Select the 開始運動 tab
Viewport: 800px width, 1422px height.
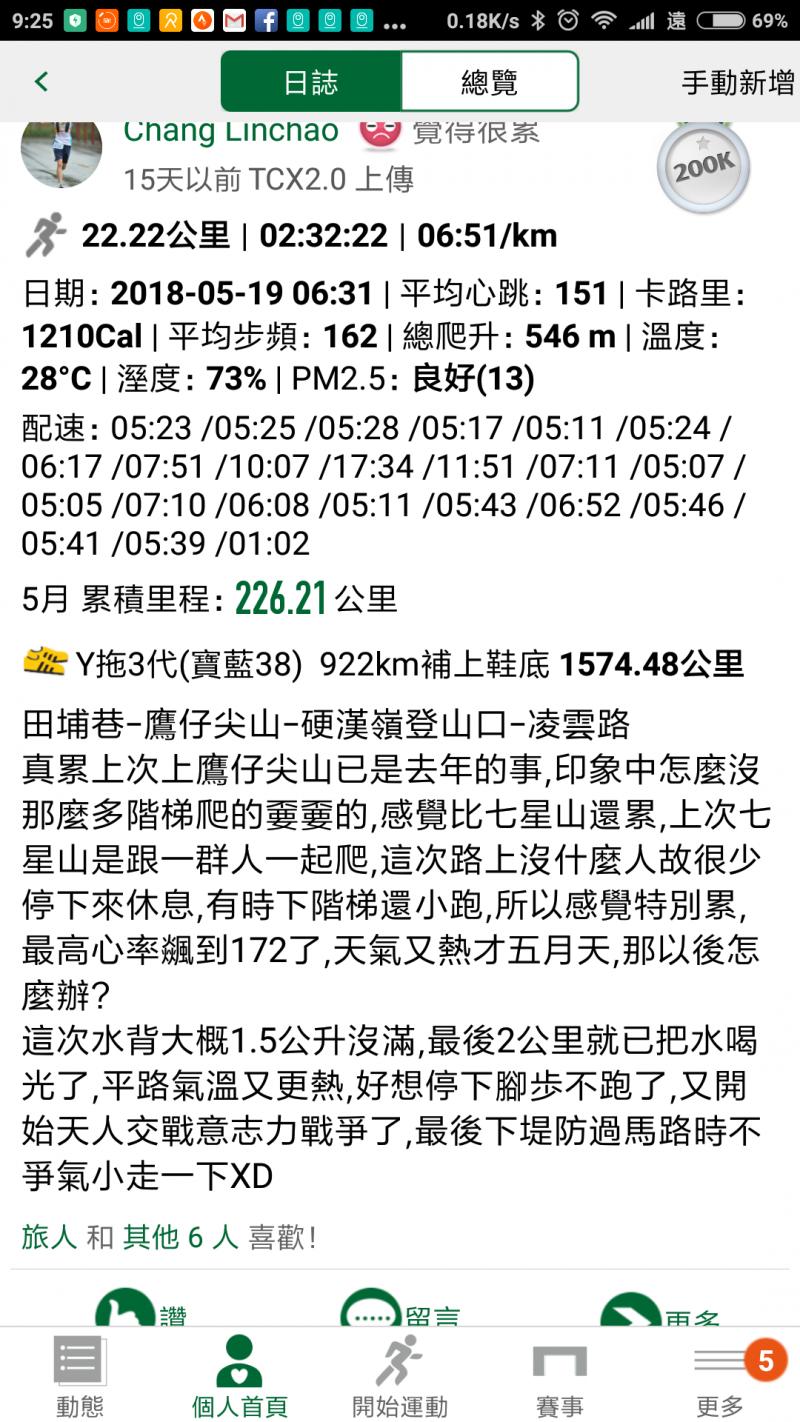click(400, 1376)
